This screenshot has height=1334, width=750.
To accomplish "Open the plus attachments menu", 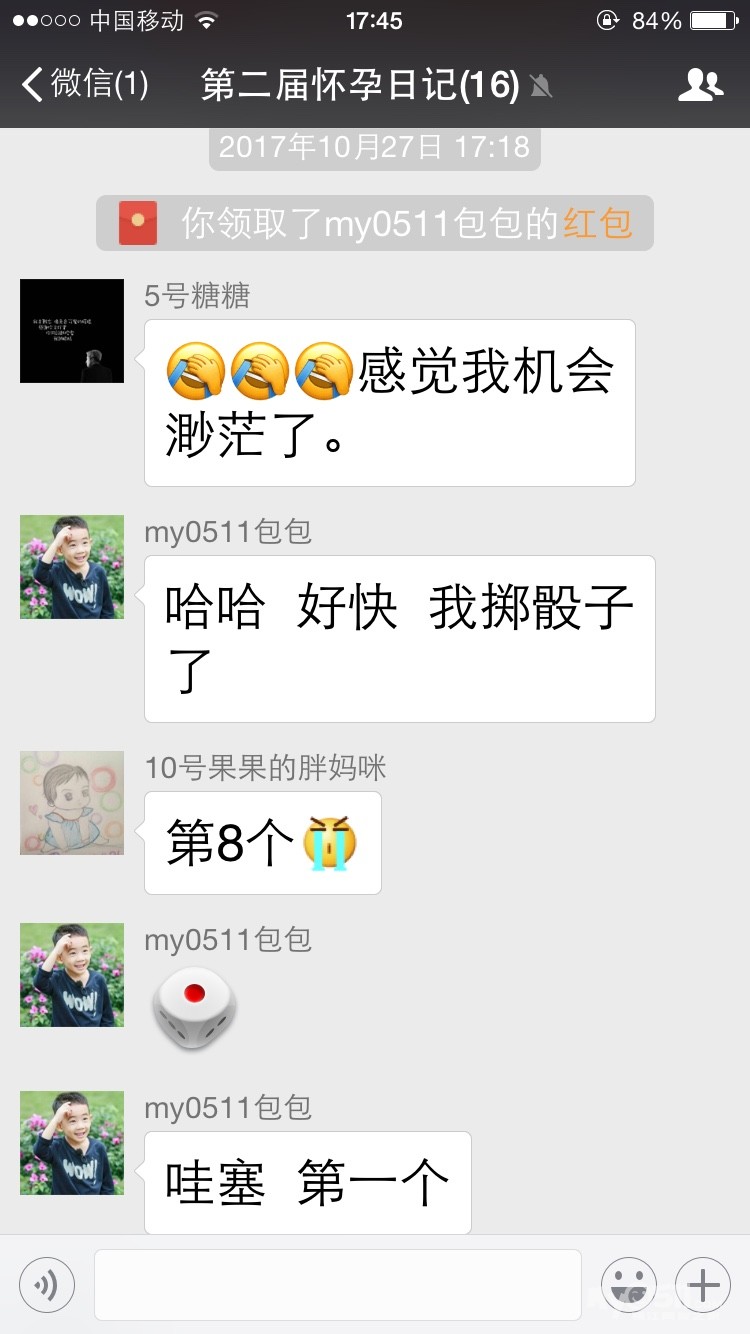I will point(703,1284).
